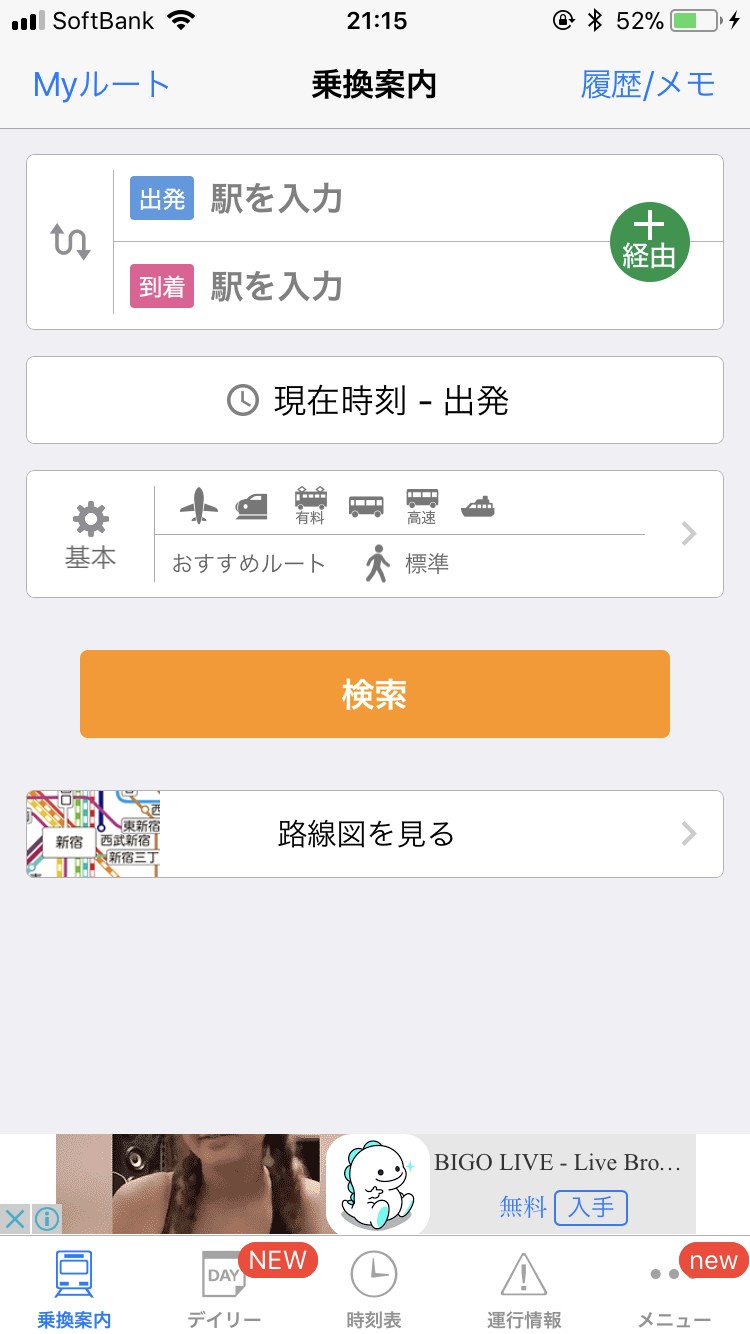Get the BIGO LIVE app via 入手
Image resolution: width=750 pixels, height=1334 pixels.
(x=590, y=1208)
